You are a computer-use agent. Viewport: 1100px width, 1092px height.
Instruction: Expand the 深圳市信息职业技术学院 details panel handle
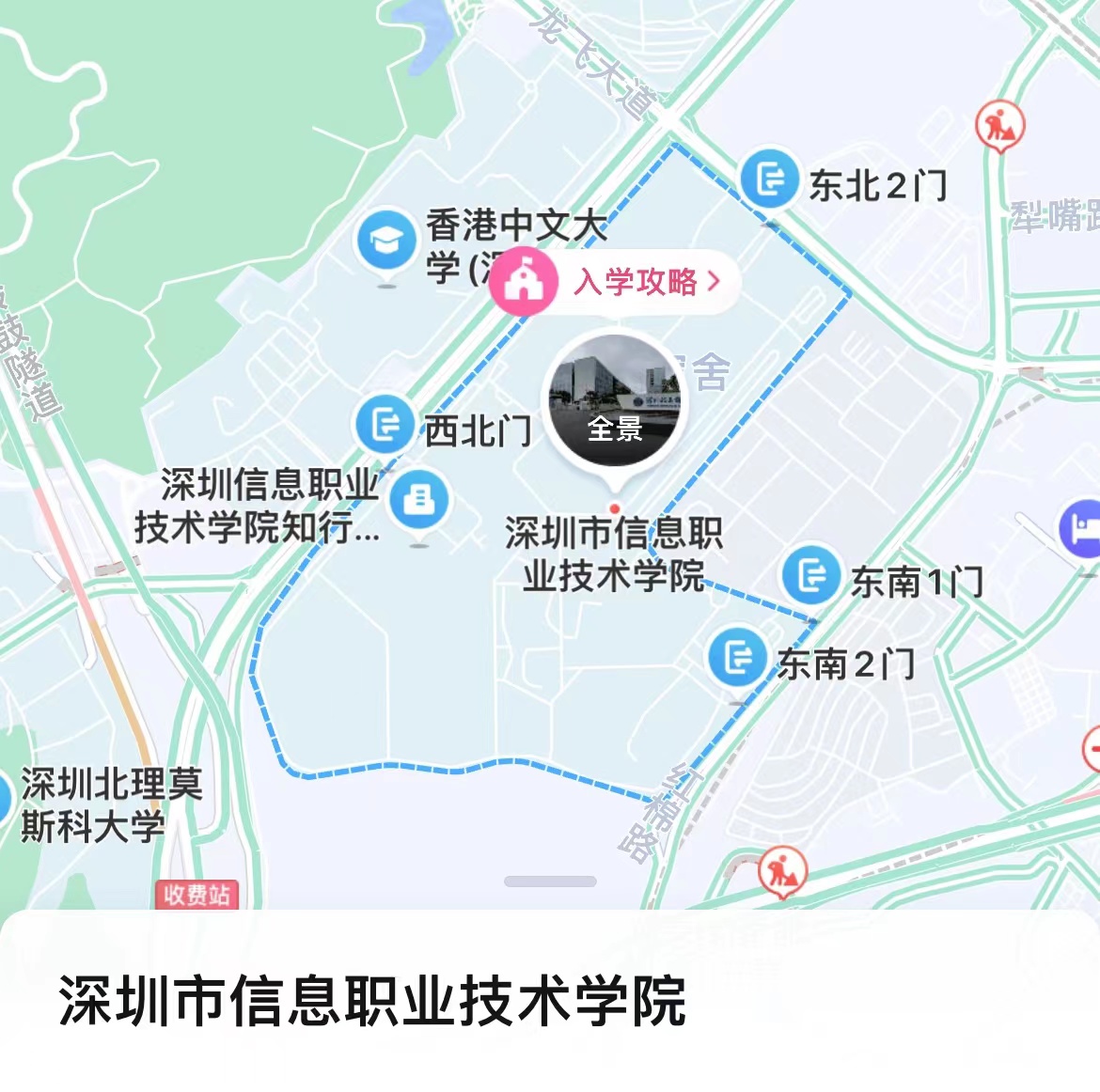coord(550,881)
